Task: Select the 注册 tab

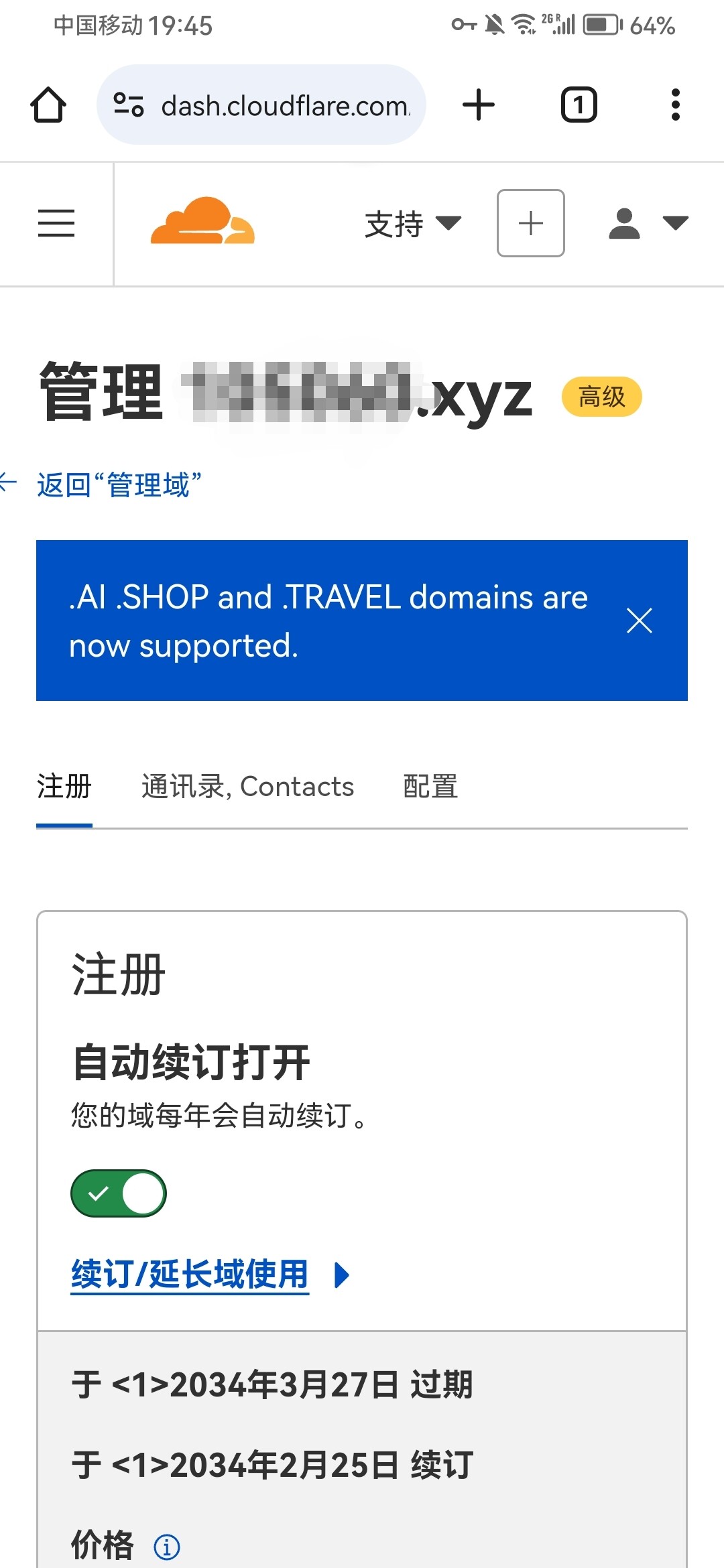Action: pos(64,787)
